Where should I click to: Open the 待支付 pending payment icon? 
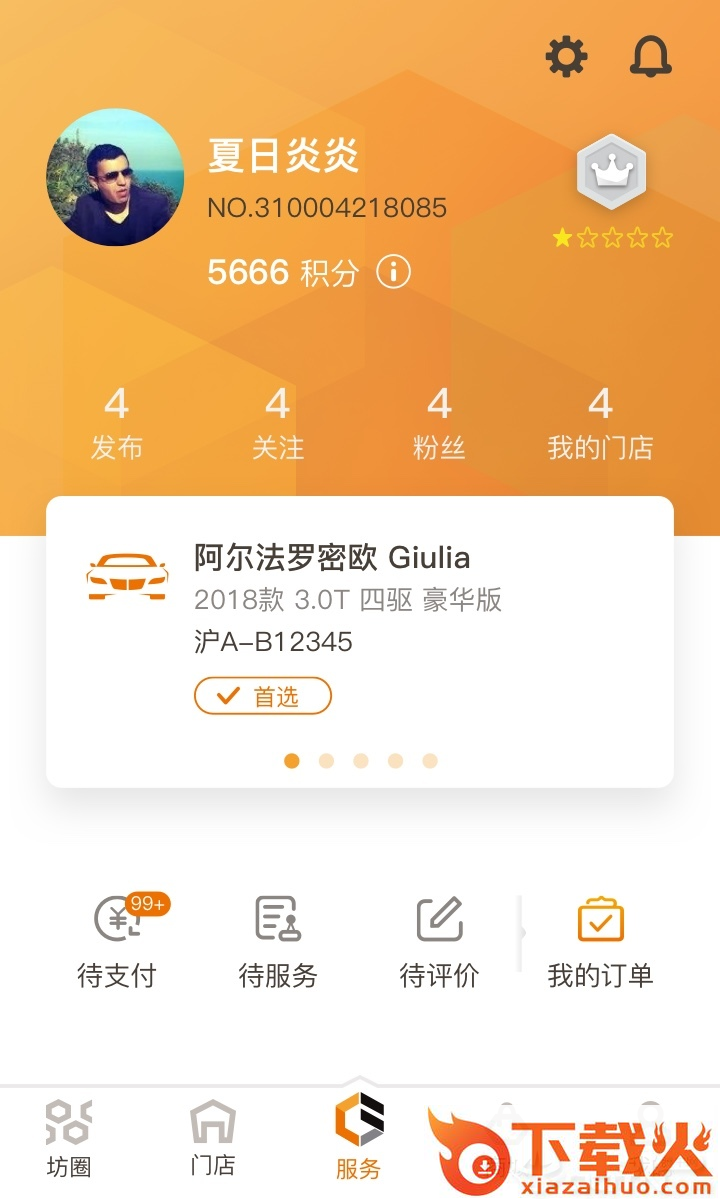coord(117,920)
